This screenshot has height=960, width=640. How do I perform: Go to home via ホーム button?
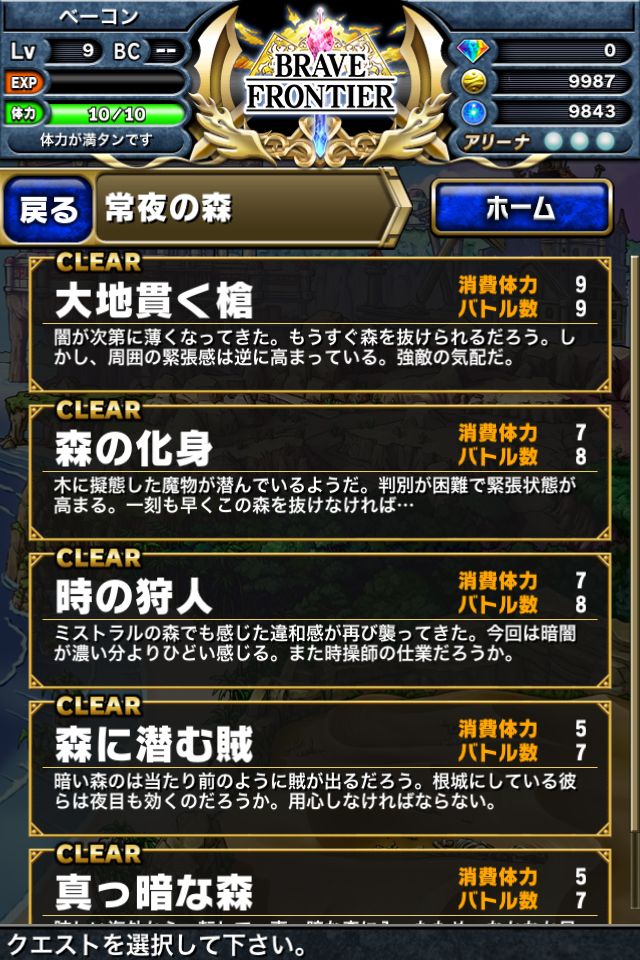[520, 208]
